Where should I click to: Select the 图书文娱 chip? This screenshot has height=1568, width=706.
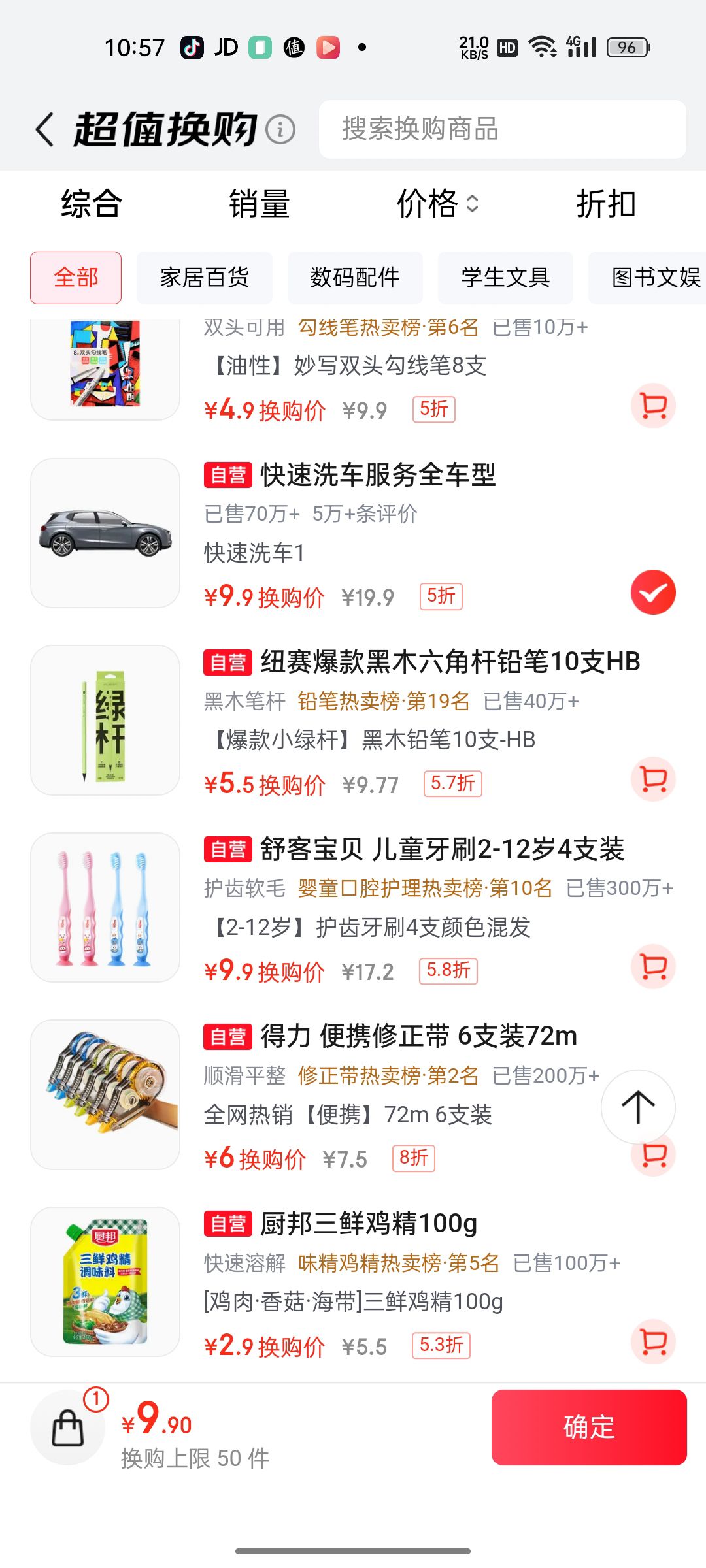(x=647, y=278)
